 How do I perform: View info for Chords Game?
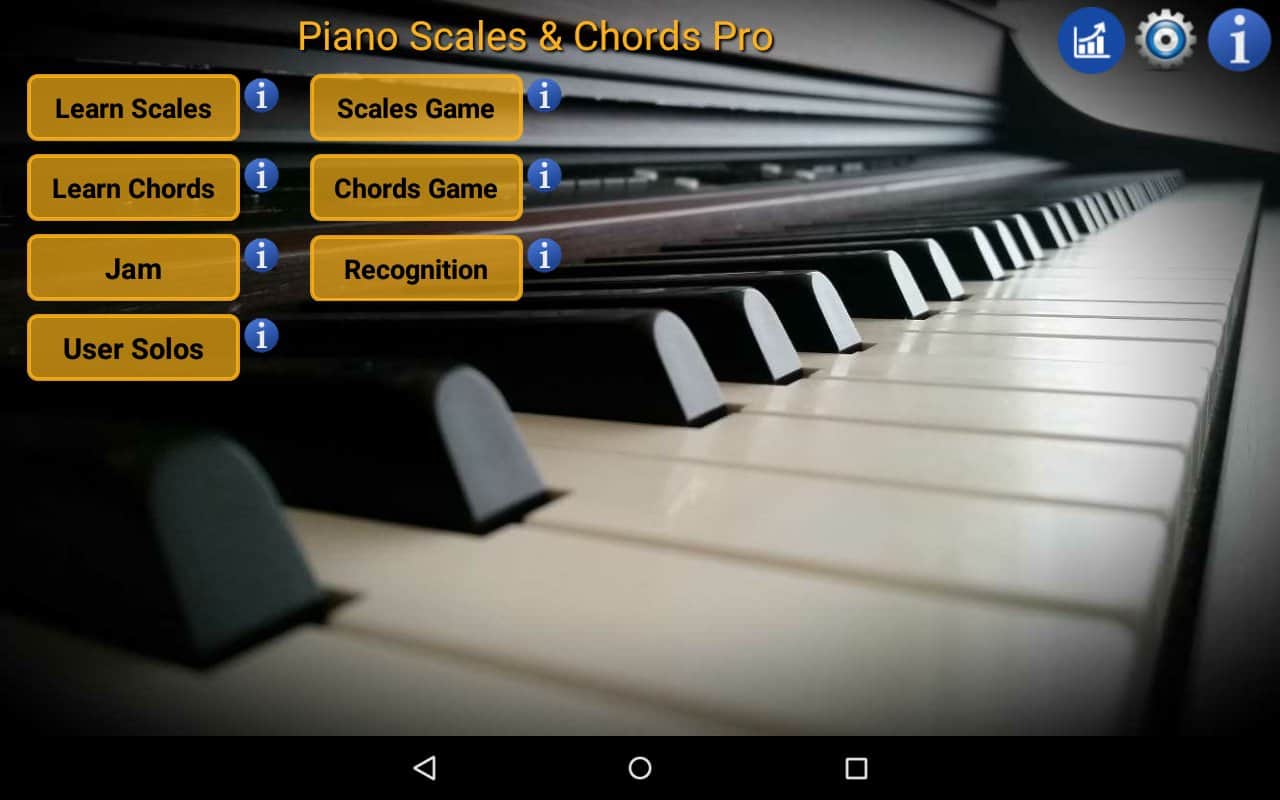(544, 175)
